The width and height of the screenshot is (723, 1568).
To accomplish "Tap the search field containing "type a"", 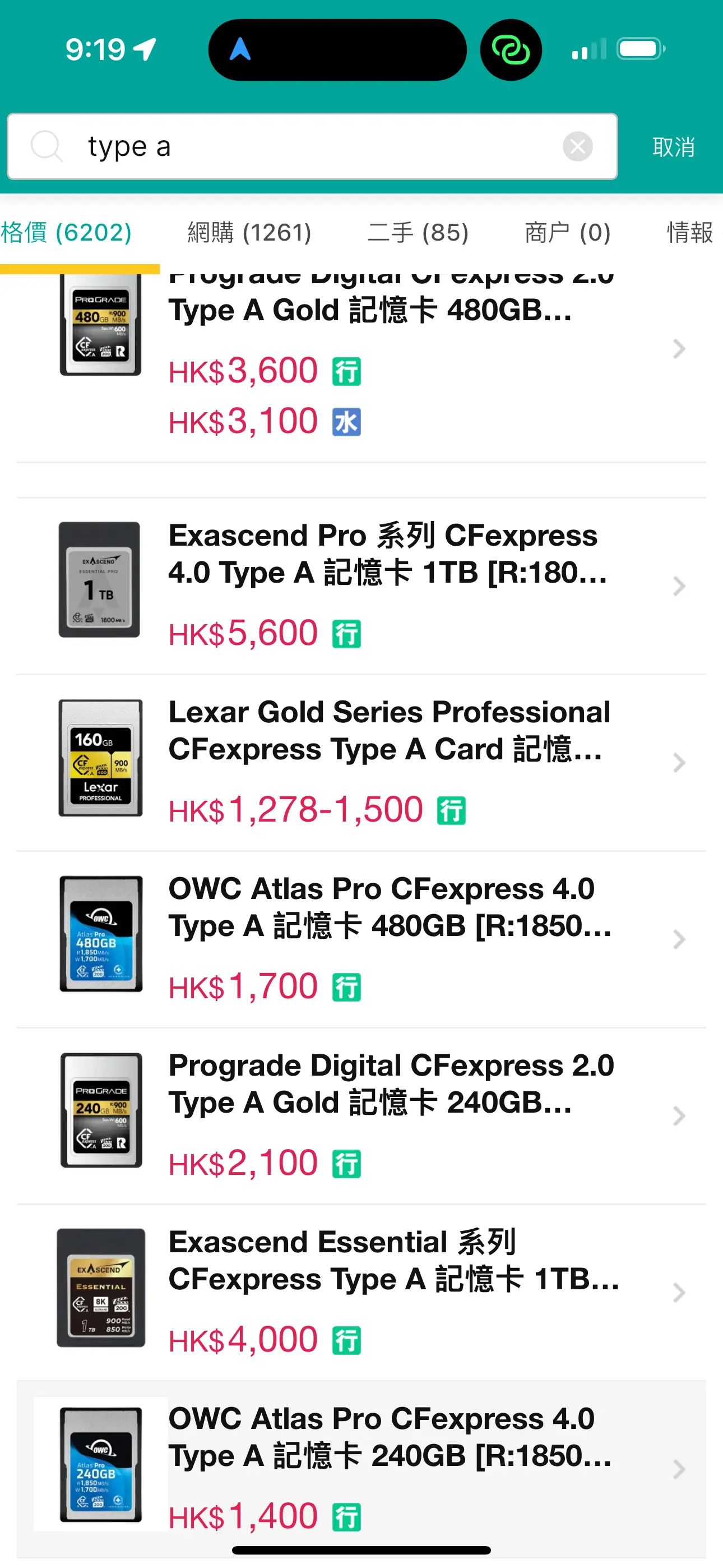I will (x=312, y=147).
